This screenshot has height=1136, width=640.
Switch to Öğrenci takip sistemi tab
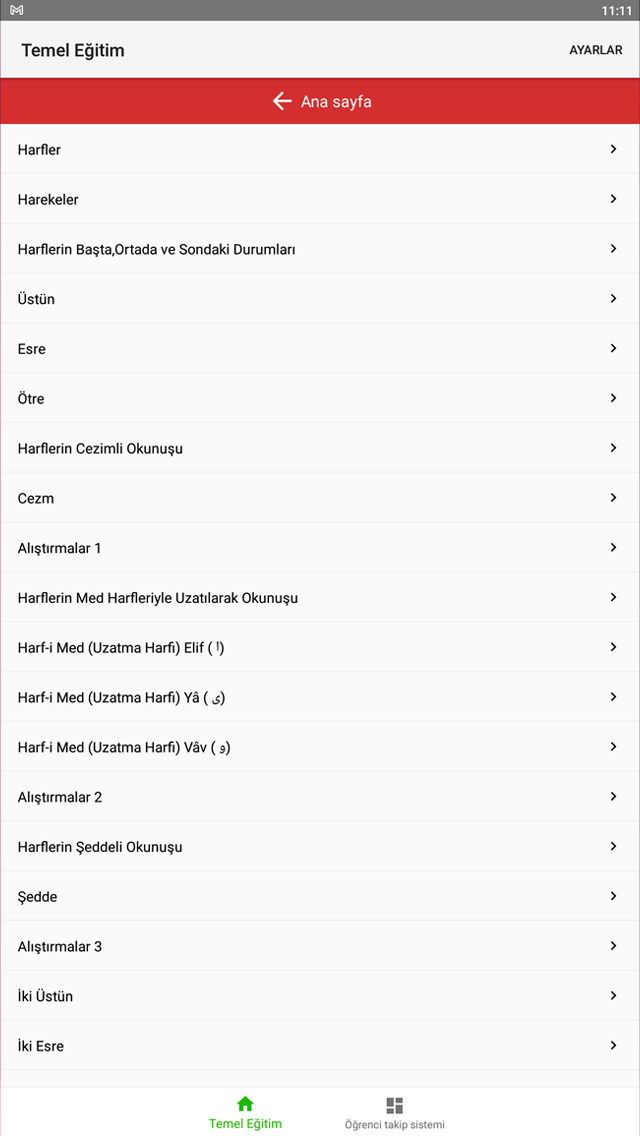(x=394, y=1112)
